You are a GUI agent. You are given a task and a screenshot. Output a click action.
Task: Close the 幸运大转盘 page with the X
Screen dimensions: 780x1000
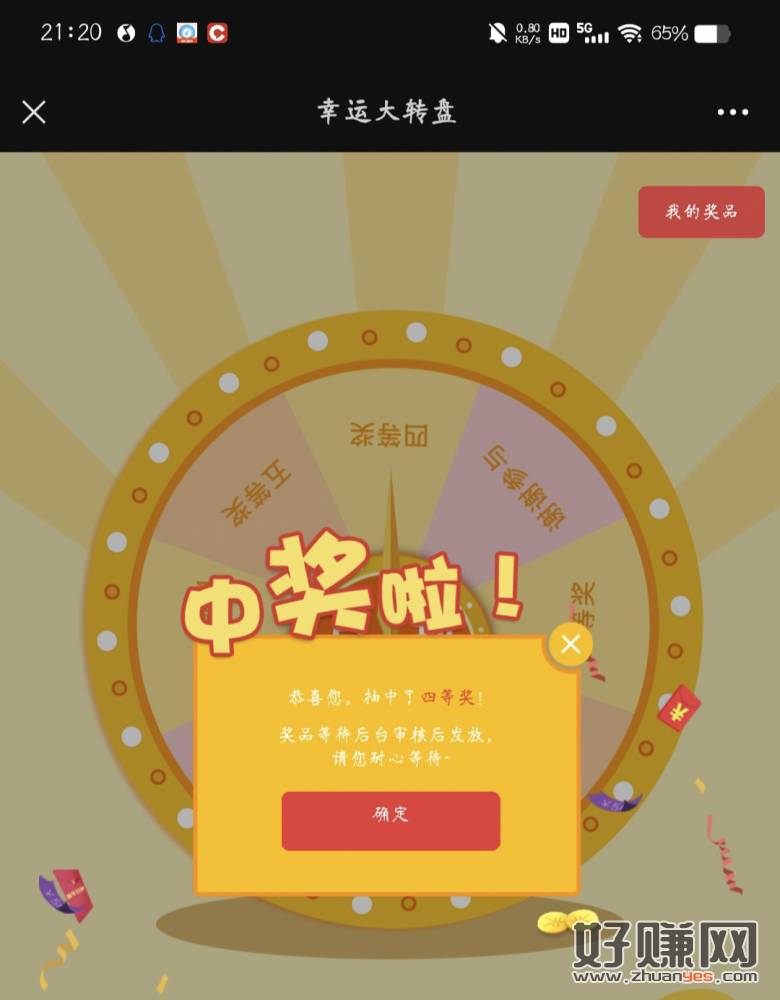[34, 112]
